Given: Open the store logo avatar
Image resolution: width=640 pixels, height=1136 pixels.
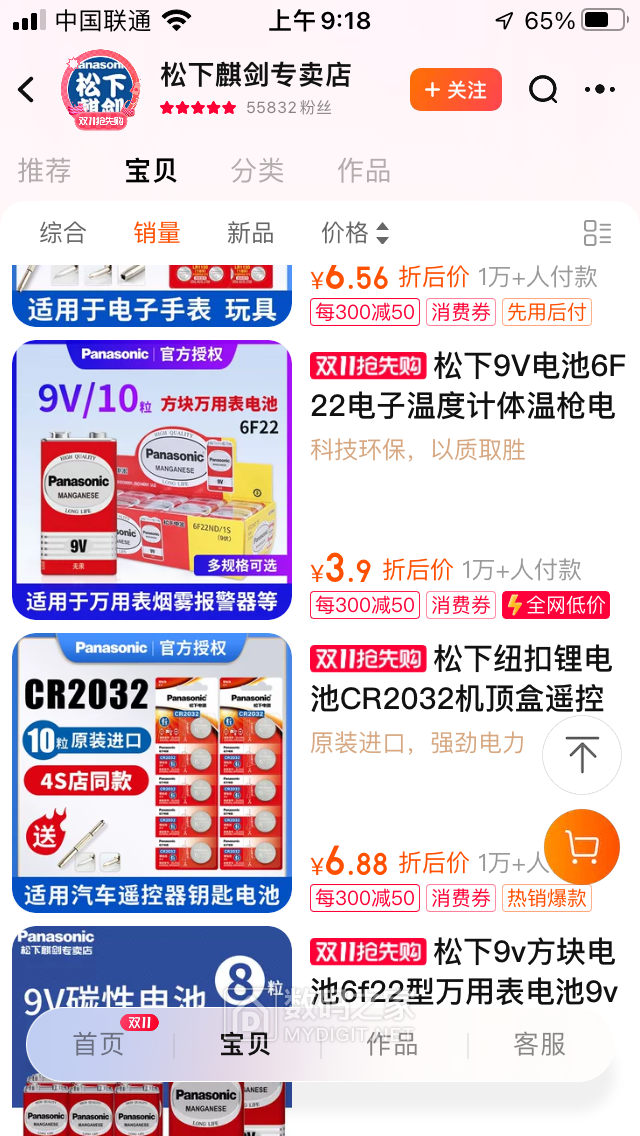Looking at the screenshot, I should tap(100, 92).
